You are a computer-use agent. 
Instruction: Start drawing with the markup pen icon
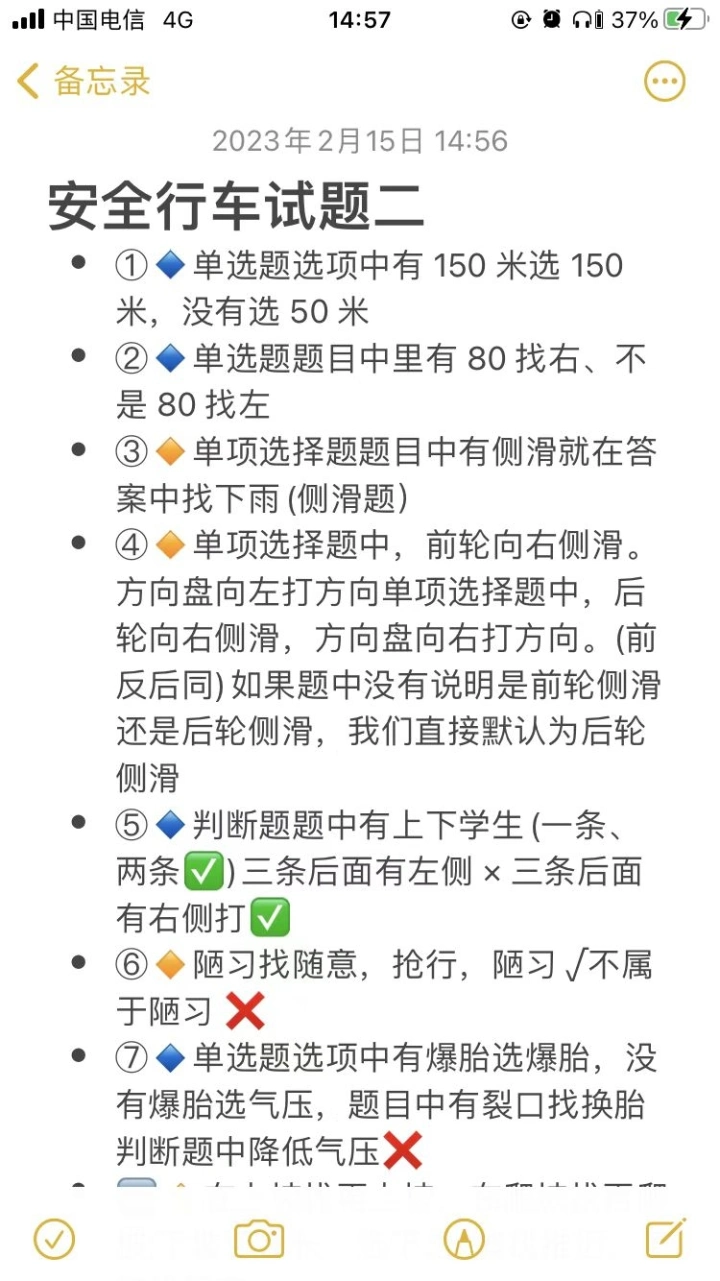click(x=463, y=1239)
